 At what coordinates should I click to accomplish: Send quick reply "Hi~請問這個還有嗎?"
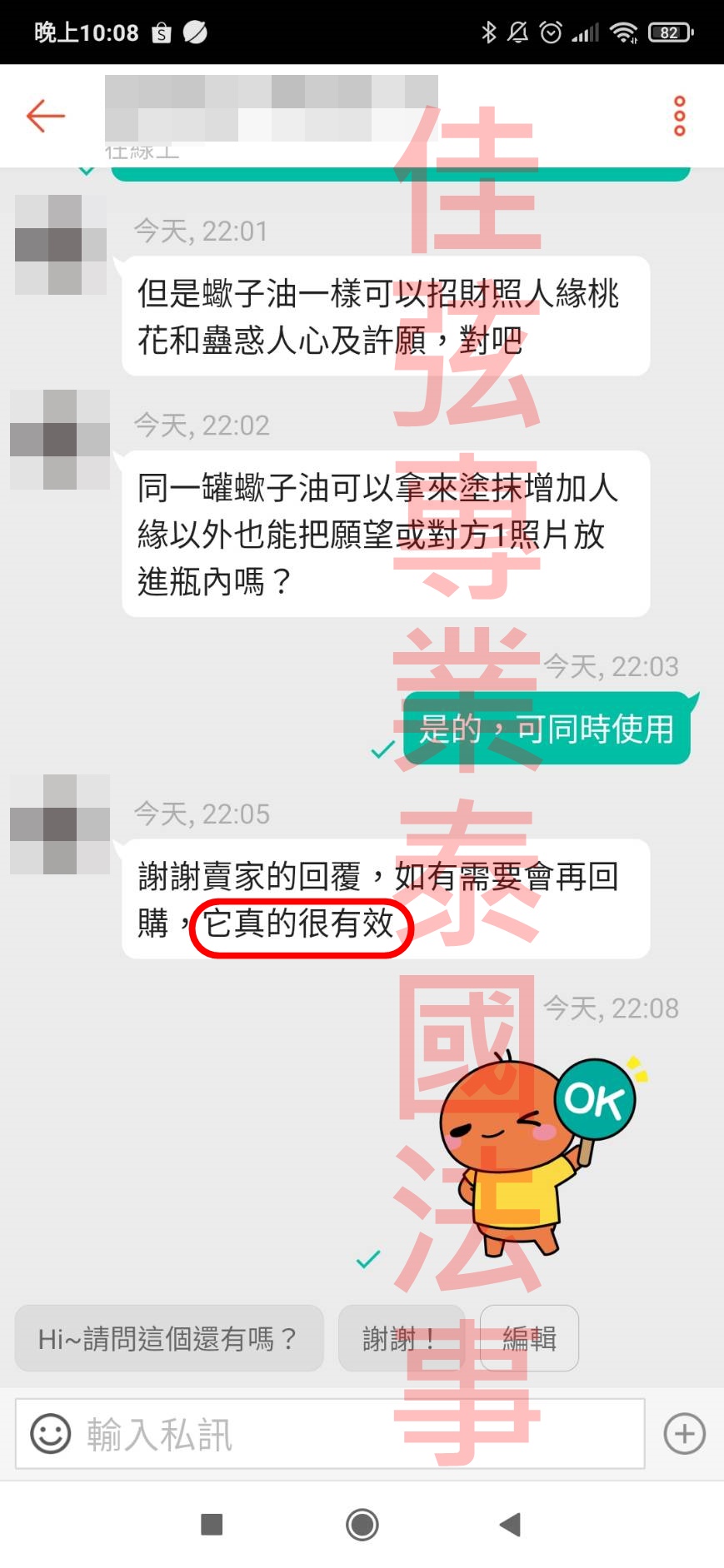[169, 1338]
